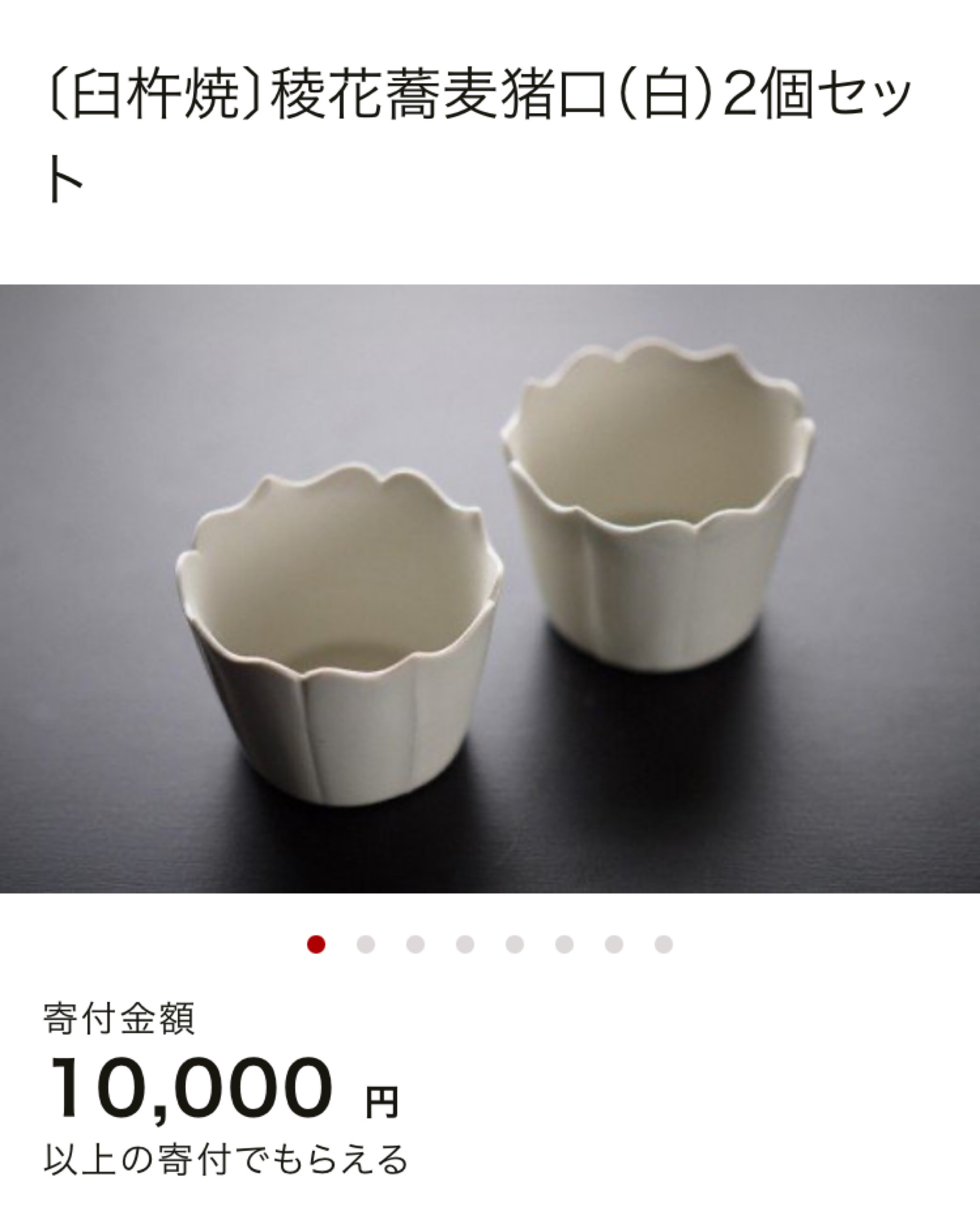Select the last image indicator dot
The width and height of the screenshot is (980, 1225).
664,944
